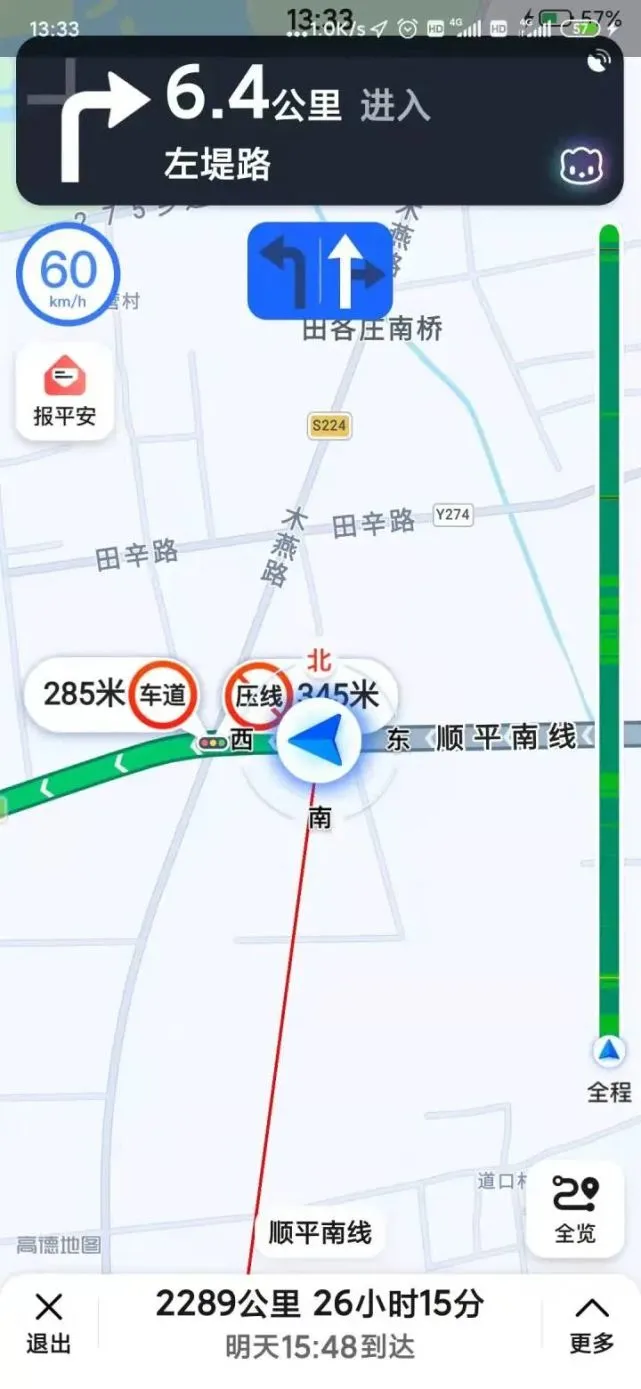Tap 退出 to exit navigation
Screen dimensions: 641x1389
pos(48,1323)
